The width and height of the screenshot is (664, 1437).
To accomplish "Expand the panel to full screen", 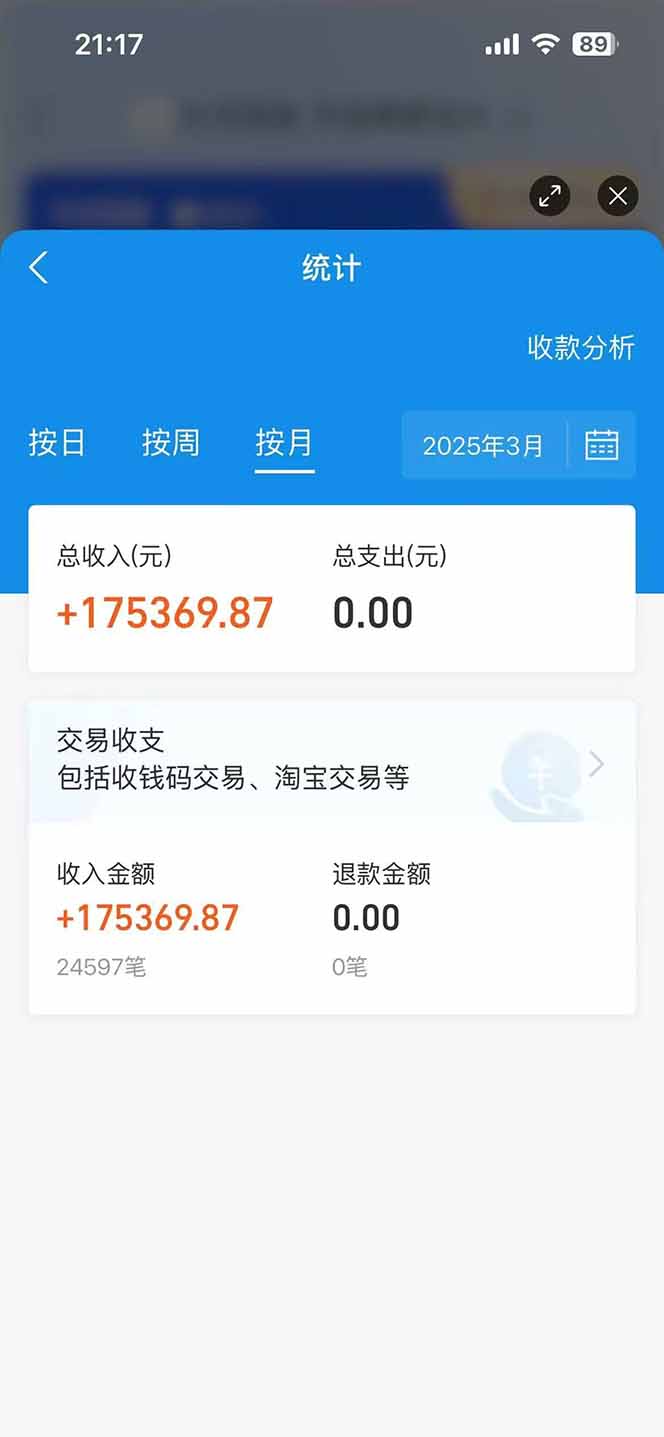I will 550,196.
